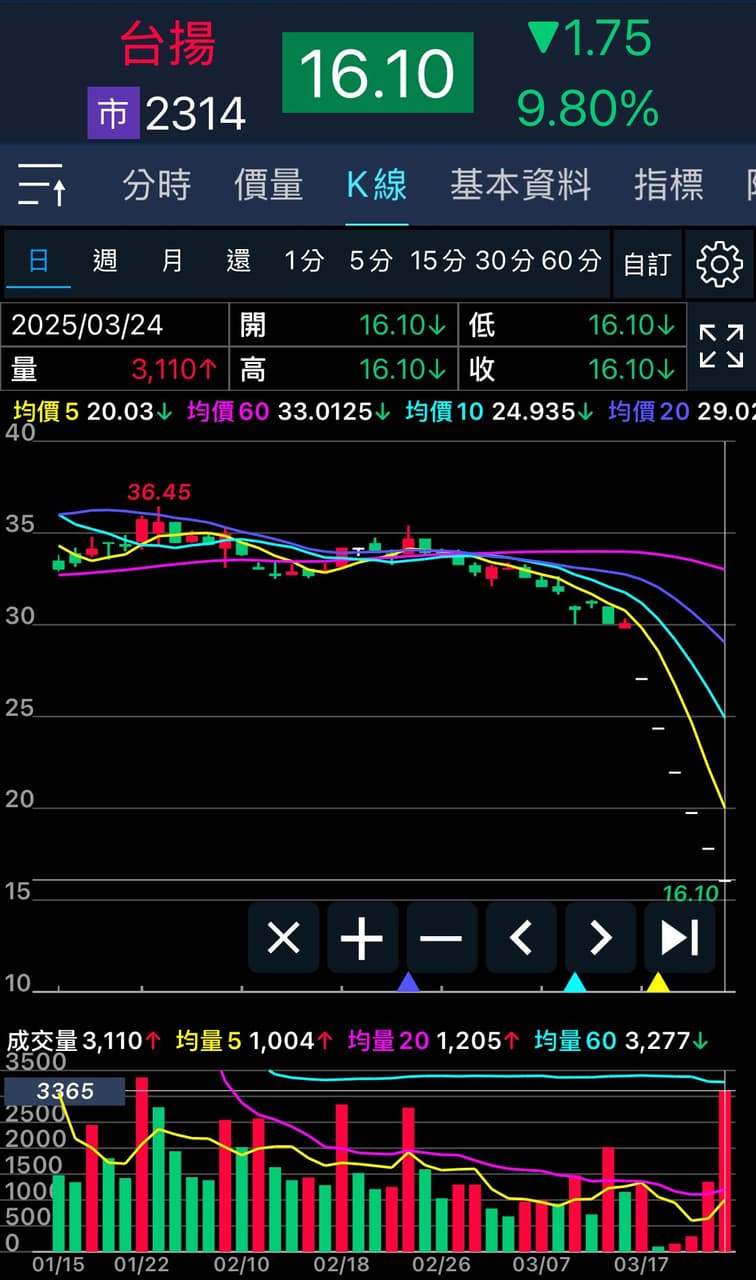The width and height of the screenshot is (756, 1280).
Task: Switch chart to 5分 interval
Action: click(370, 262)
